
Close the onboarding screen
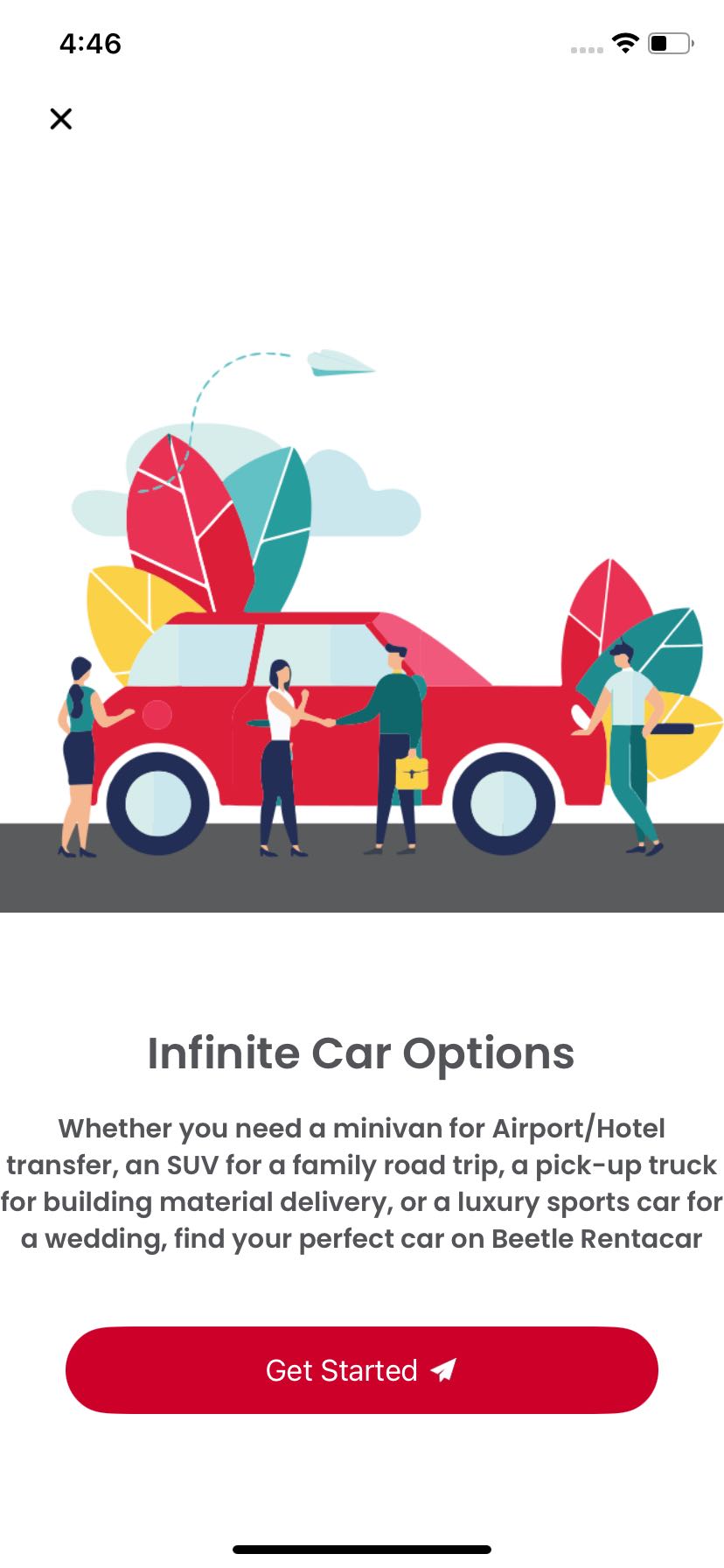[x=61, y=119]
